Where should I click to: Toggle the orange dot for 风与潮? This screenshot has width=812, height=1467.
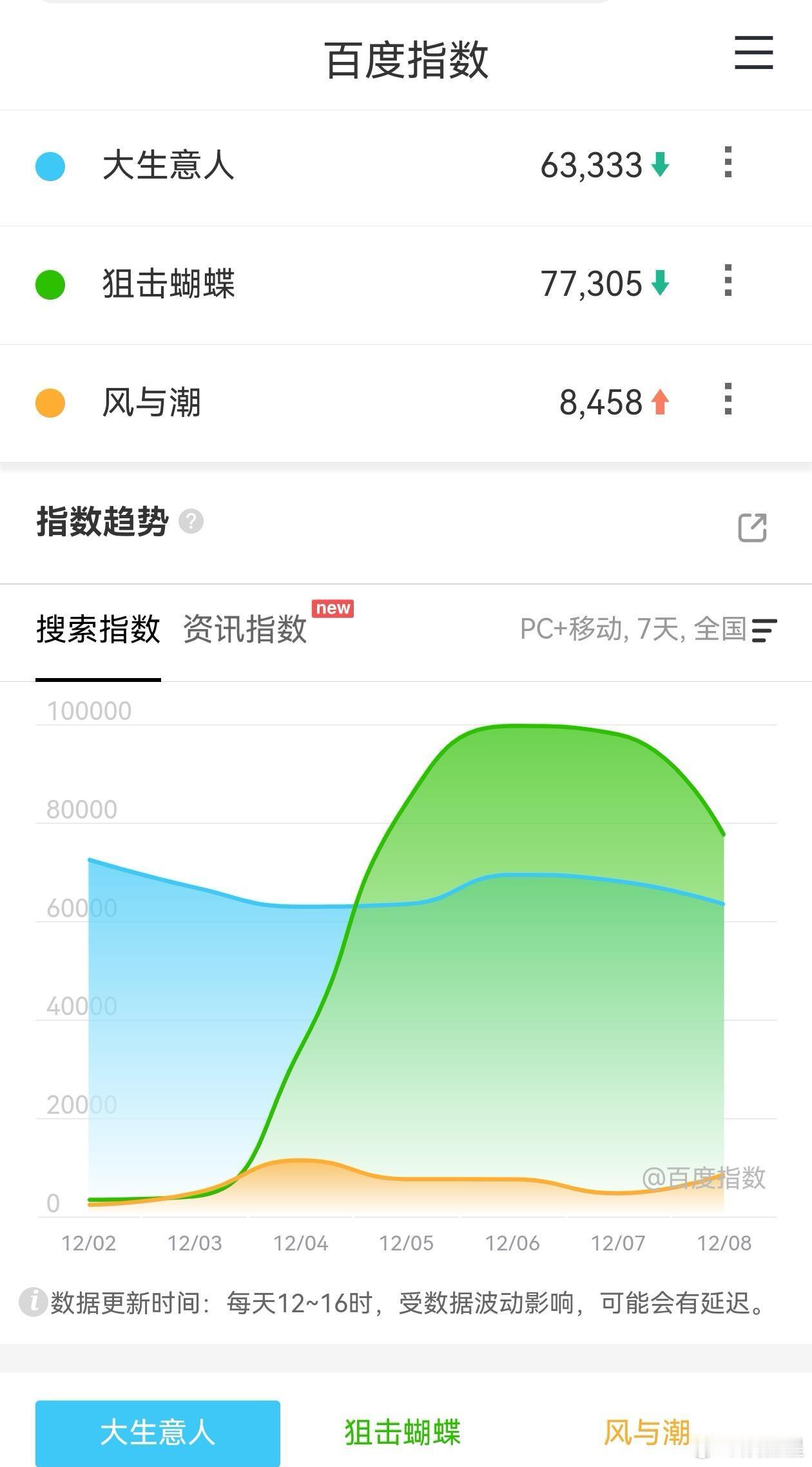[50, 401]
